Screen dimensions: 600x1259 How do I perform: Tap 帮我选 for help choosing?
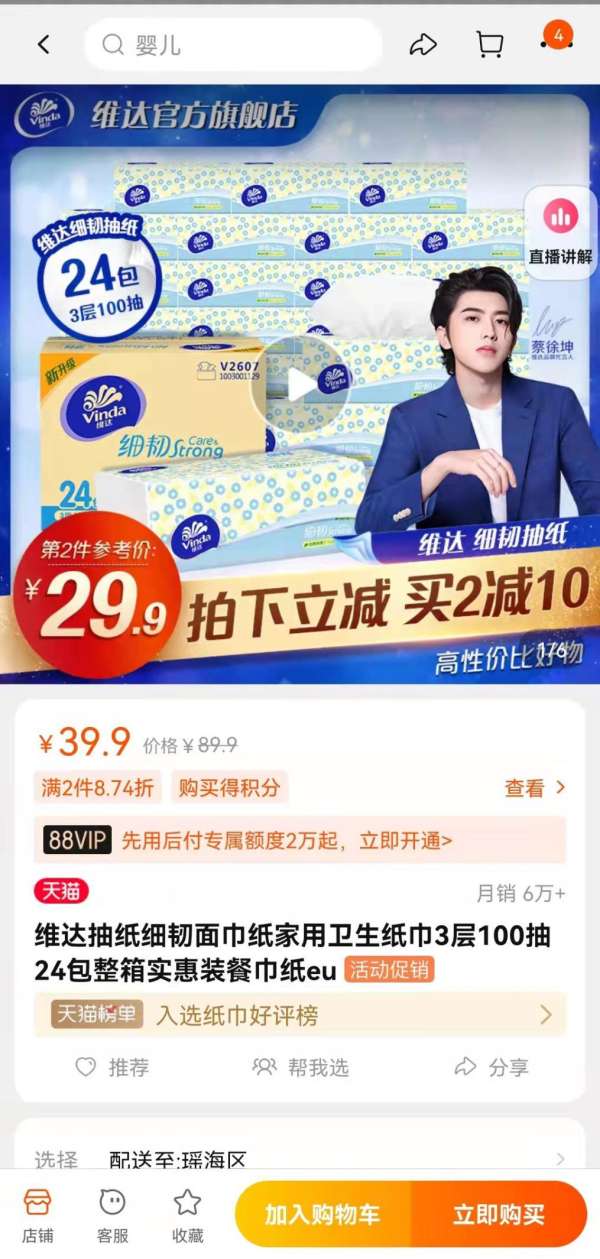coord(300,1067)
